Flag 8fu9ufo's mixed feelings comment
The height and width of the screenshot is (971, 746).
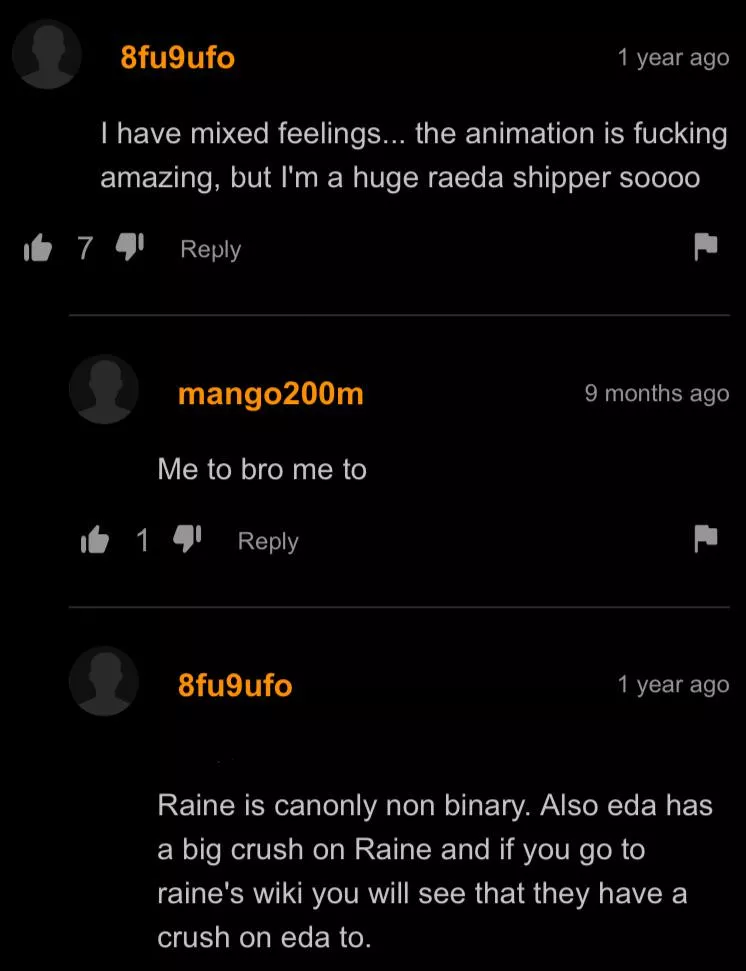click(x=706, y=247)
